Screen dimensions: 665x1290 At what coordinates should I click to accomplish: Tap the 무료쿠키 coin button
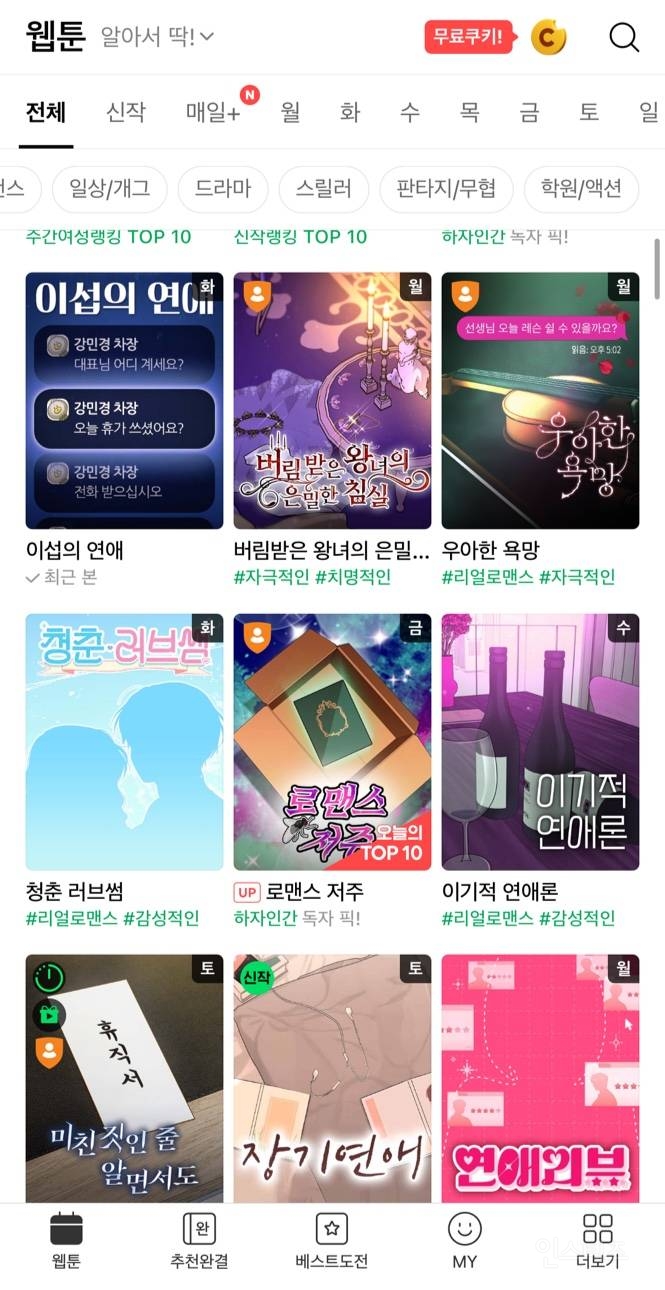[x=497, y=38]
